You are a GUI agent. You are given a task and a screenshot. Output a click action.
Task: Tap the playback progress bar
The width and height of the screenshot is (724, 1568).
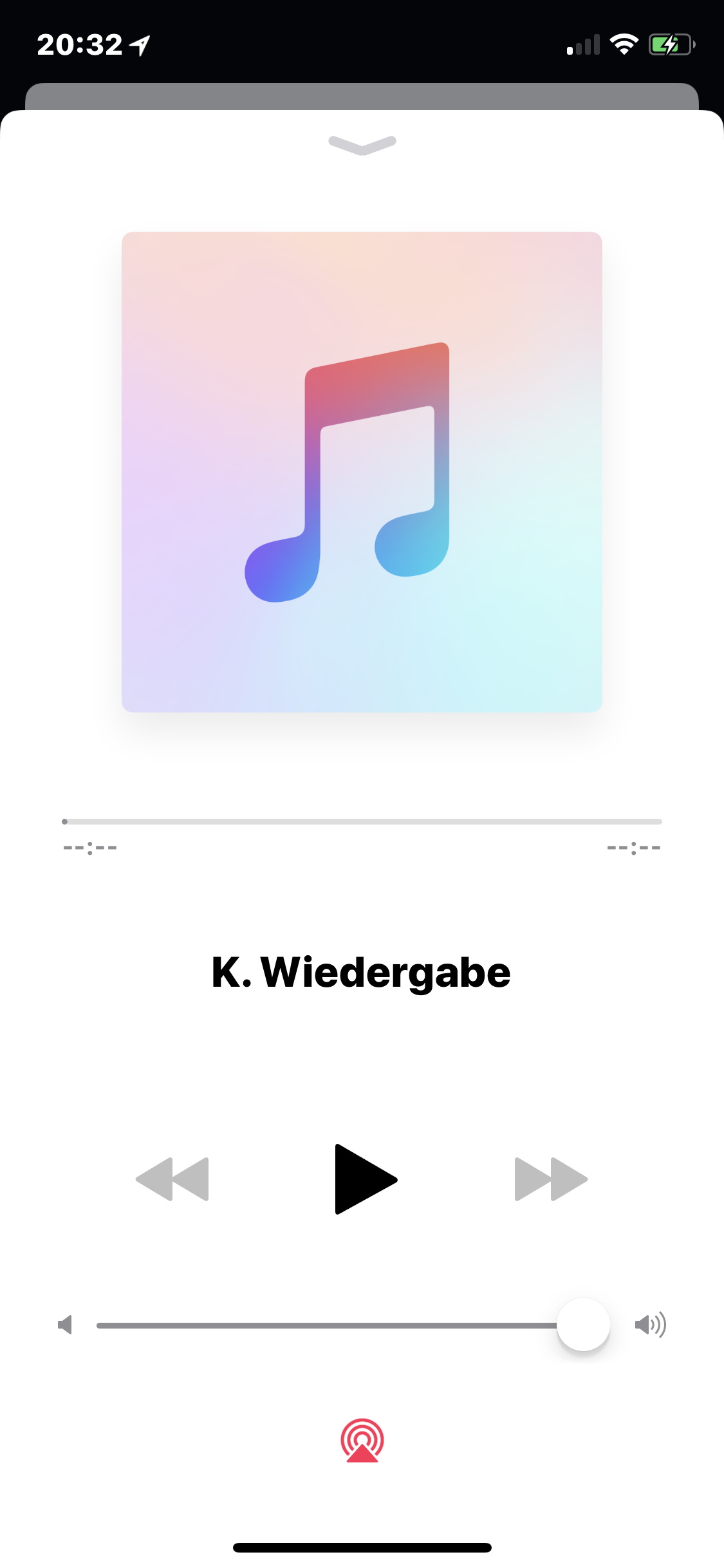[362, 821]
